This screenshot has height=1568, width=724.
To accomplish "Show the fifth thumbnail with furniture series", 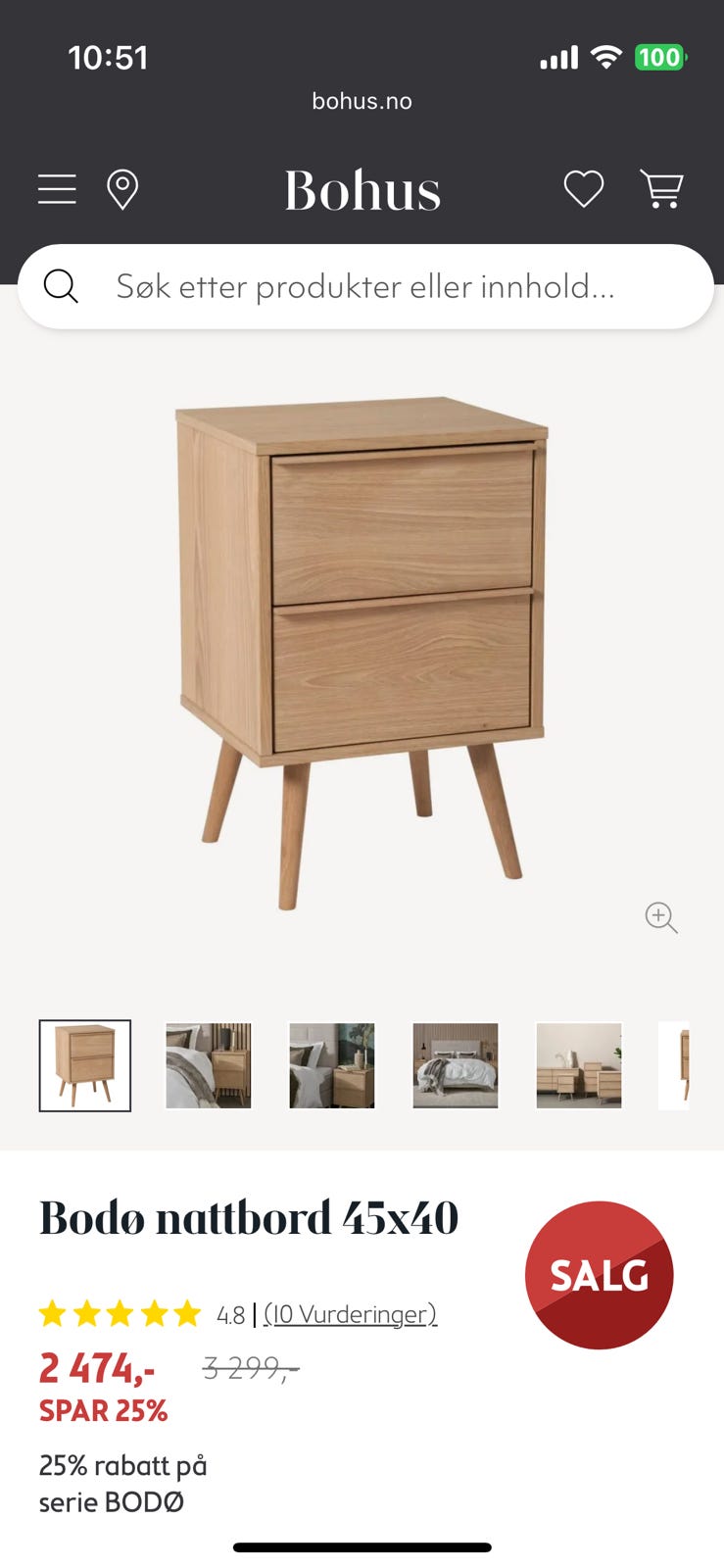I will (x=579, y=1065).
